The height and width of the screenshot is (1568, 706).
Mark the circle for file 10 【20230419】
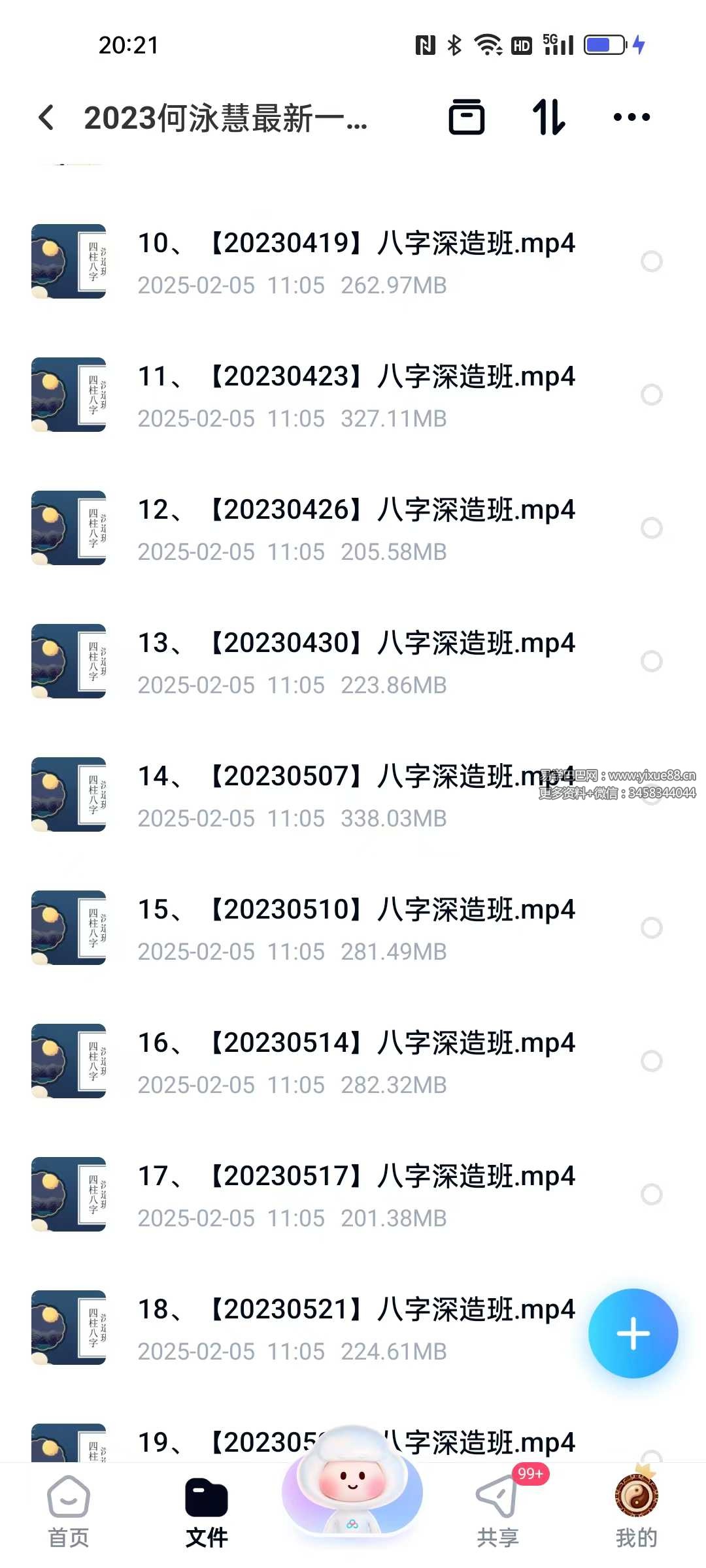(651, 261)
